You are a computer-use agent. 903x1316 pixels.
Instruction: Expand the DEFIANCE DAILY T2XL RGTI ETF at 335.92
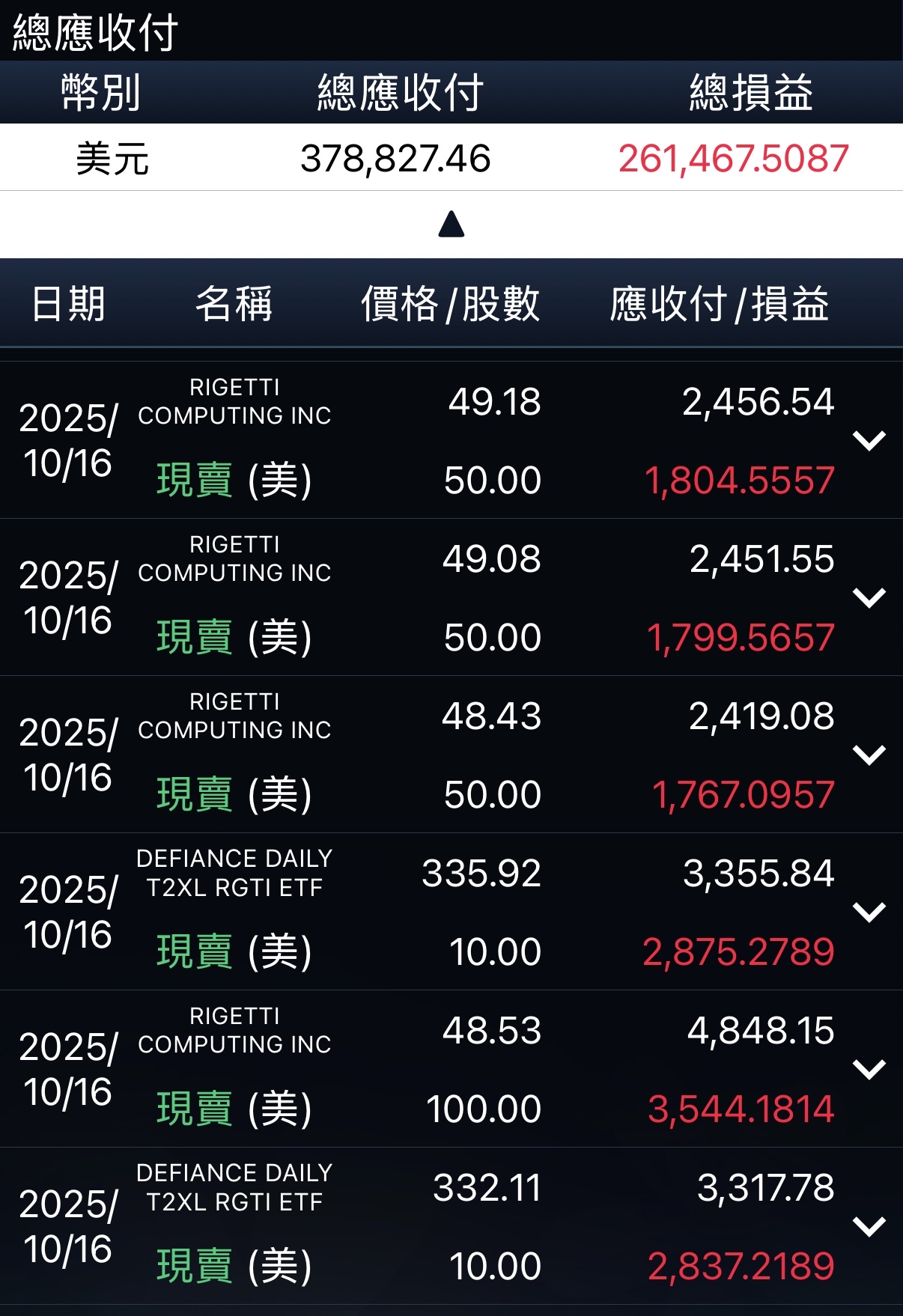[869, 912]
